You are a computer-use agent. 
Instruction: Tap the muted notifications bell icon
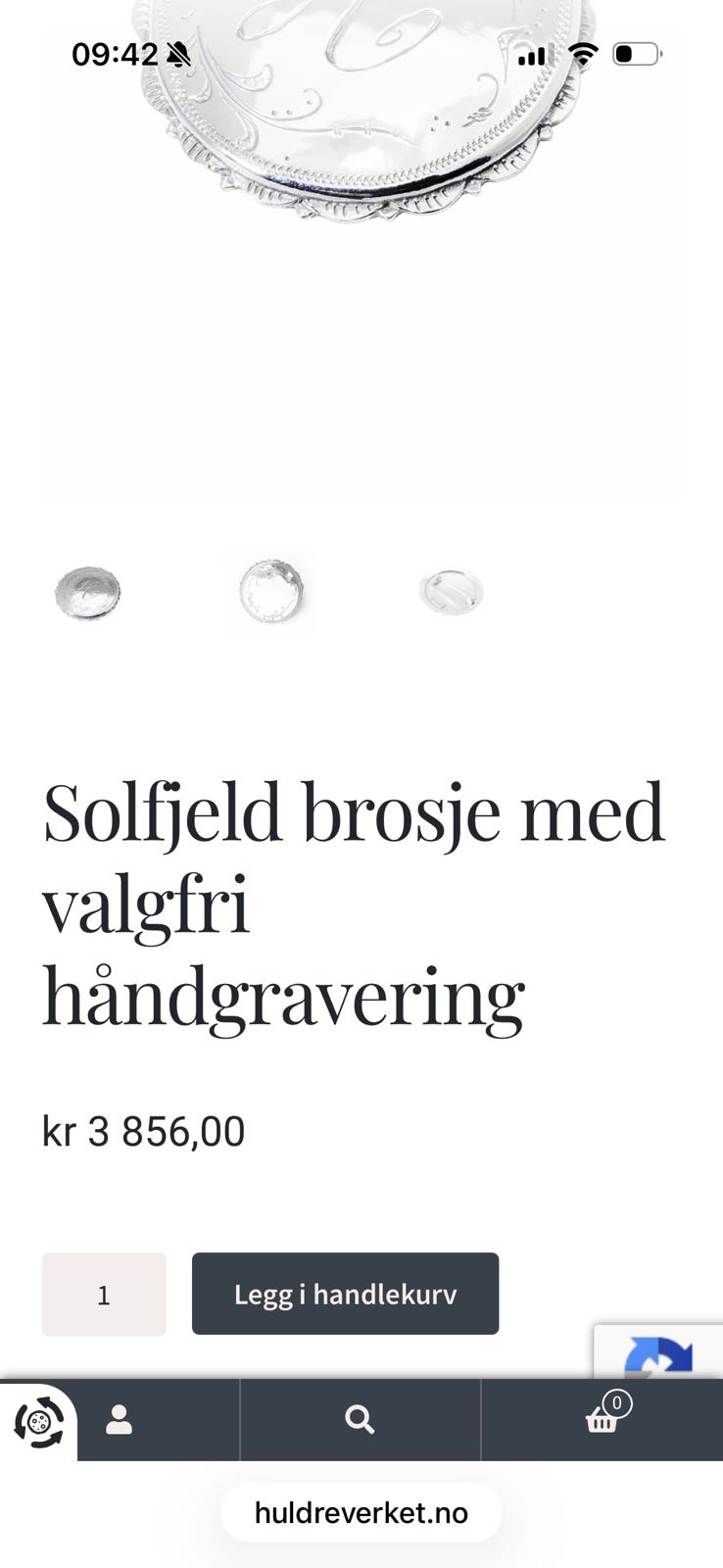tap(177, 54)
